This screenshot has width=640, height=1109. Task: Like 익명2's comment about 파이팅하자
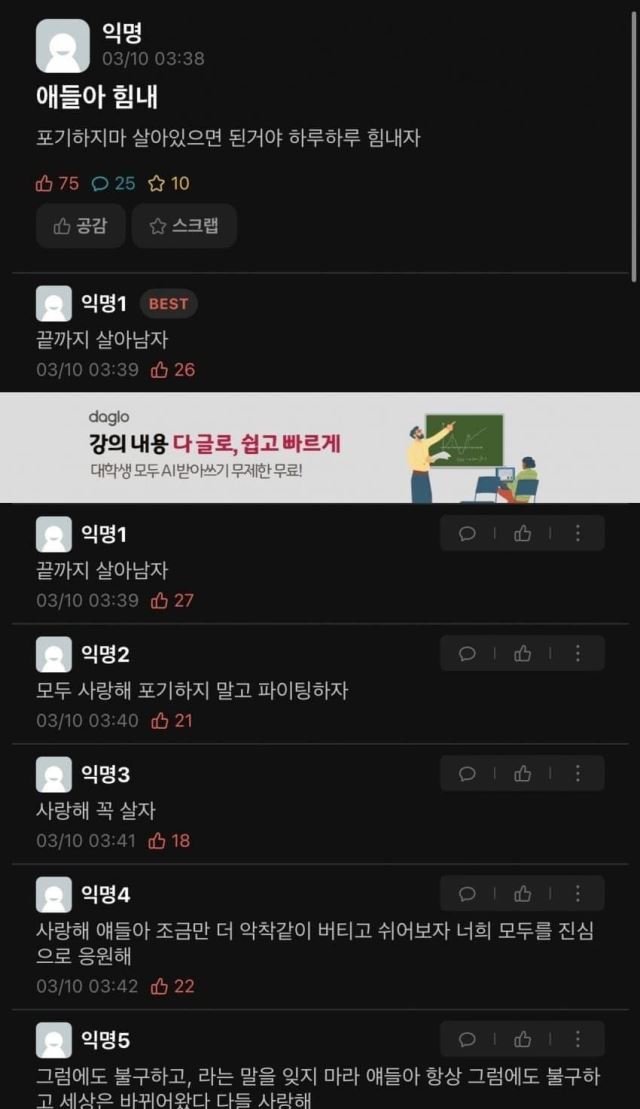tap(522, 654)
